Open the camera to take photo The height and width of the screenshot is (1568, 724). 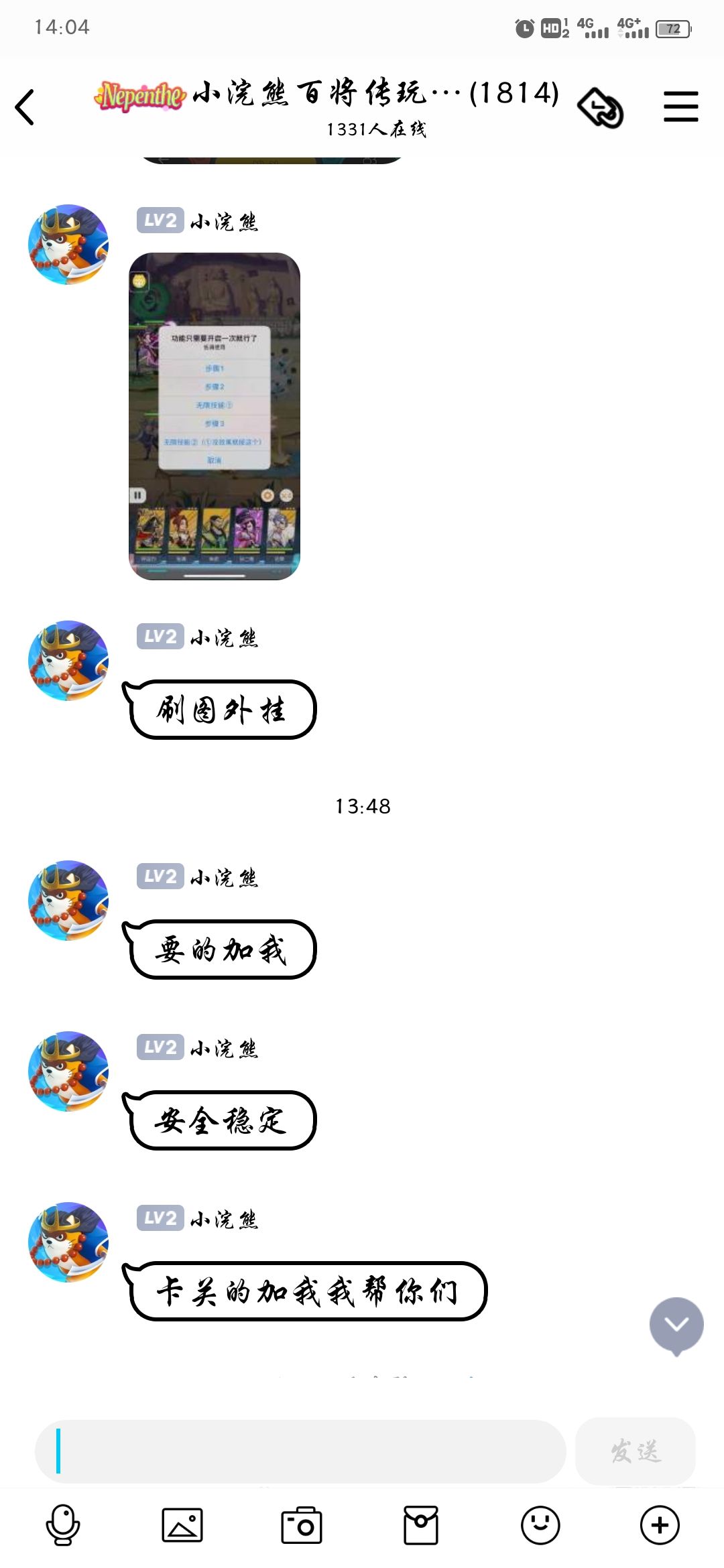pyautogui.click(x=302, y=1525)
